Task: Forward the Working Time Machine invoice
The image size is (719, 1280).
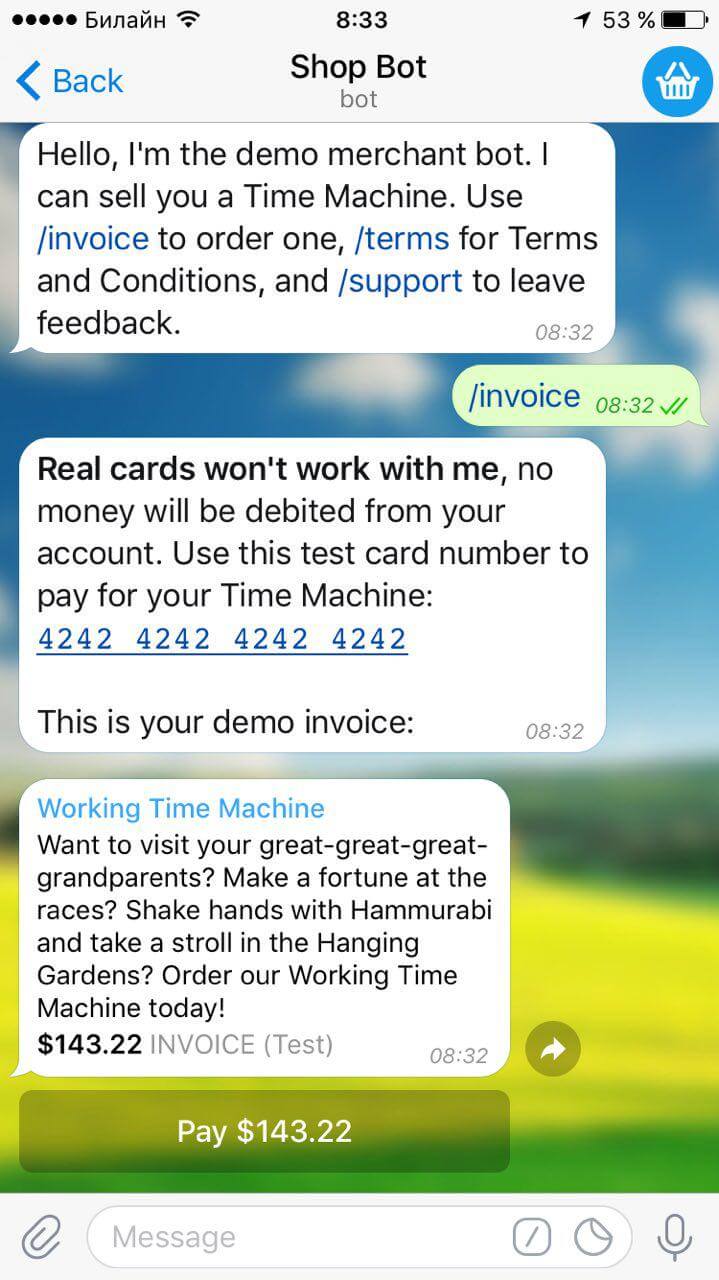Action: click(x=553, y=1049)
